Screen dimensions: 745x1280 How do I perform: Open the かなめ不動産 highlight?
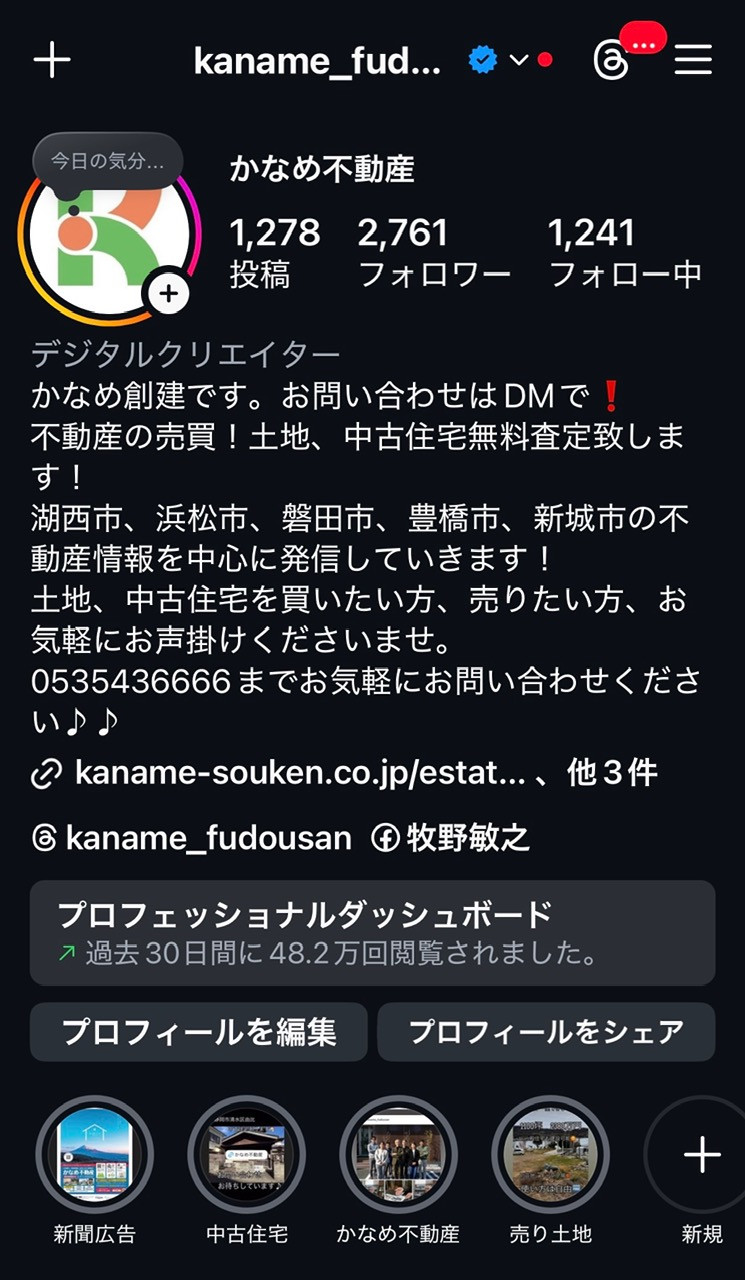tap(398, 1155)
